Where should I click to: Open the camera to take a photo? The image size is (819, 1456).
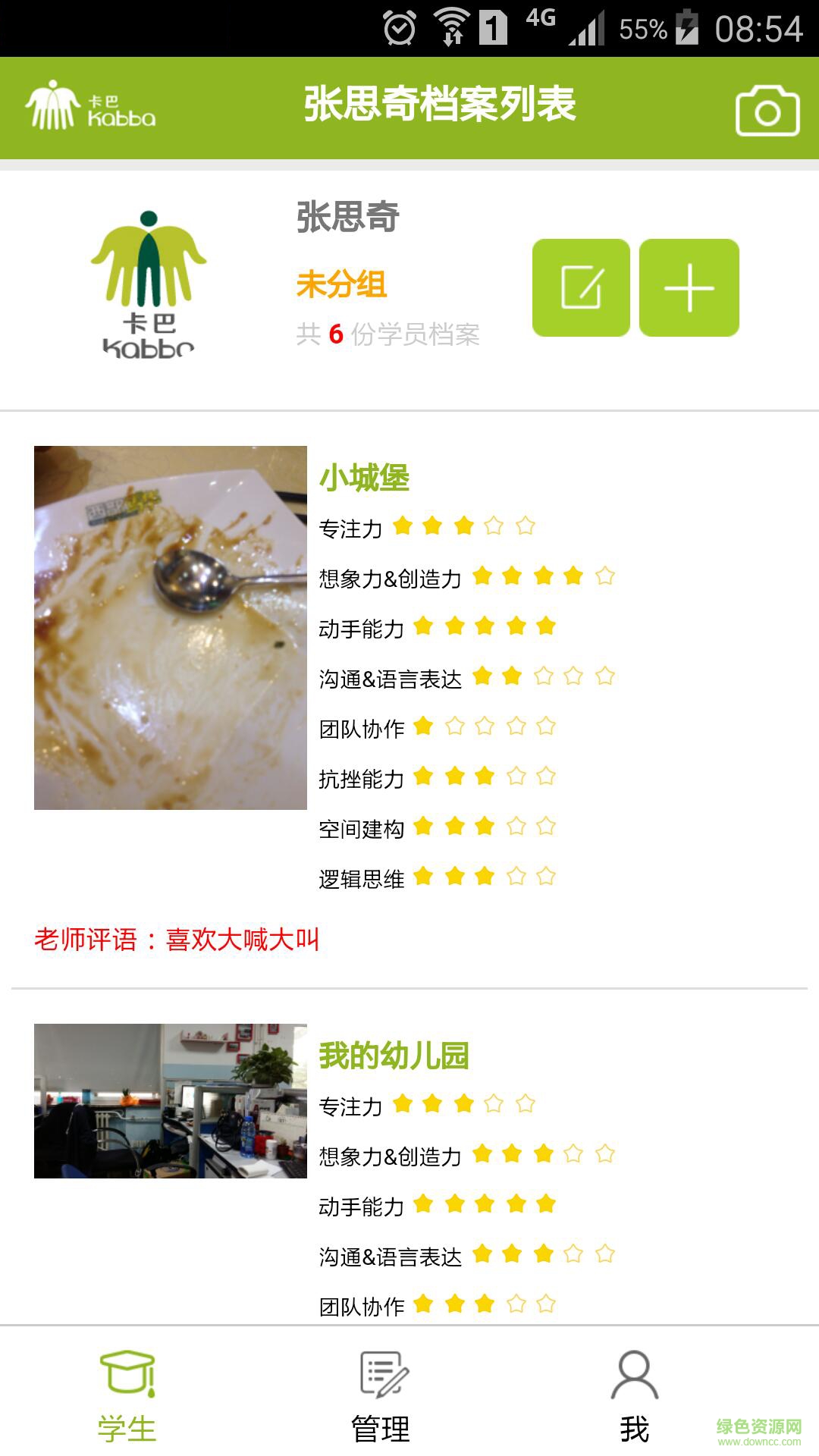[x=766, y=109]
